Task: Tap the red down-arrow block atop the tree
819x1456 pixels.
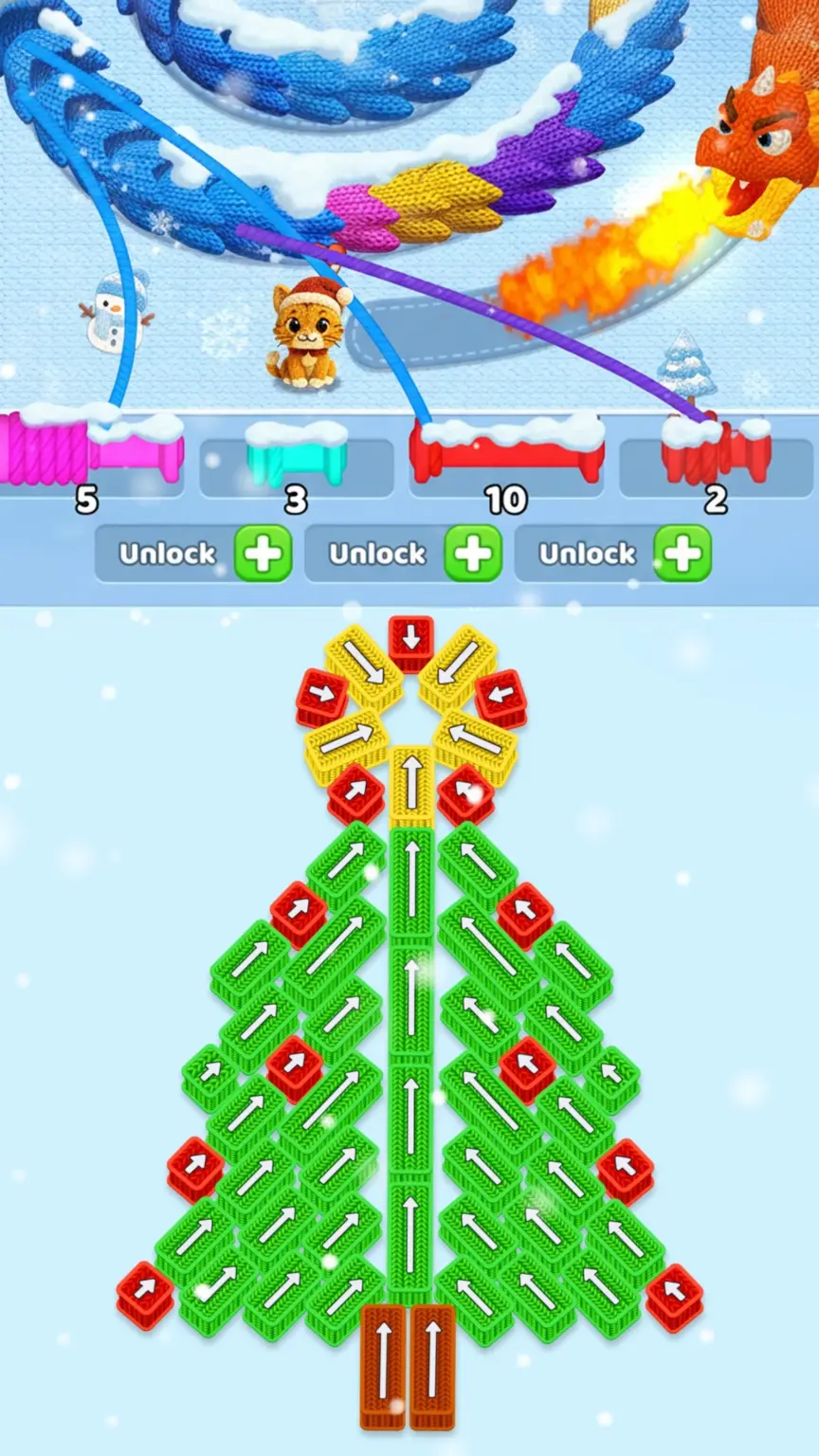Action: click(410, 641)
